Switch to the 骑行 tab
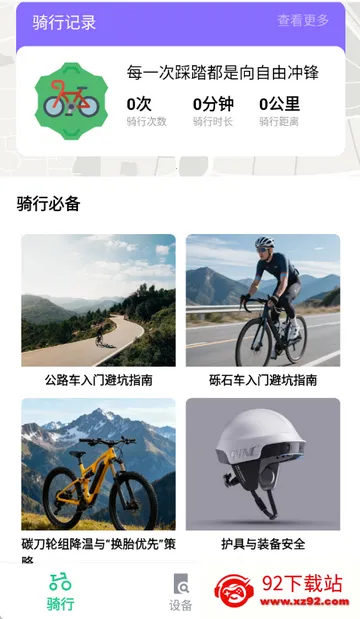The width and height of the screenshot is (360, 619). [60, 592]
